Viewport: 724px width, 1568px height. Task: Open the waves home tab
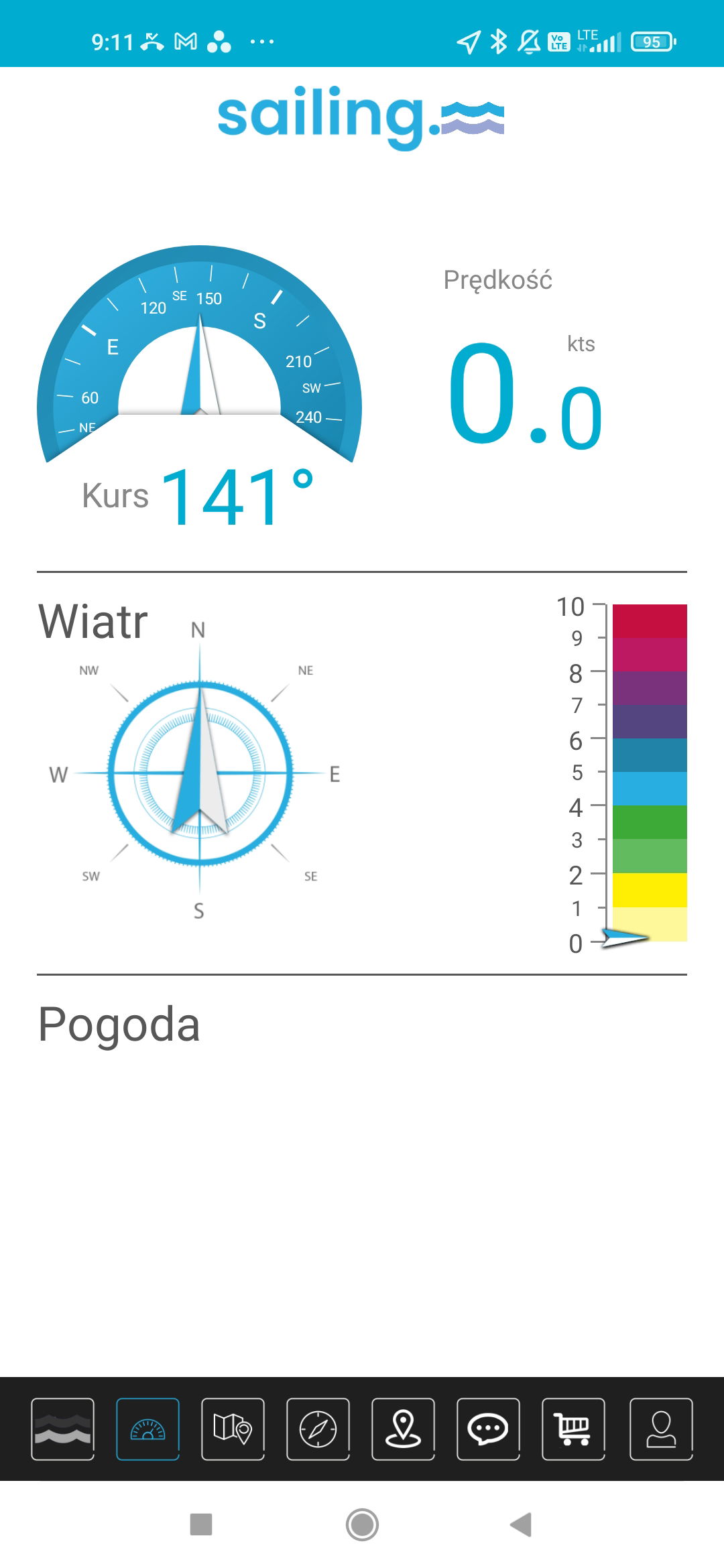[x=62, y=1429]
